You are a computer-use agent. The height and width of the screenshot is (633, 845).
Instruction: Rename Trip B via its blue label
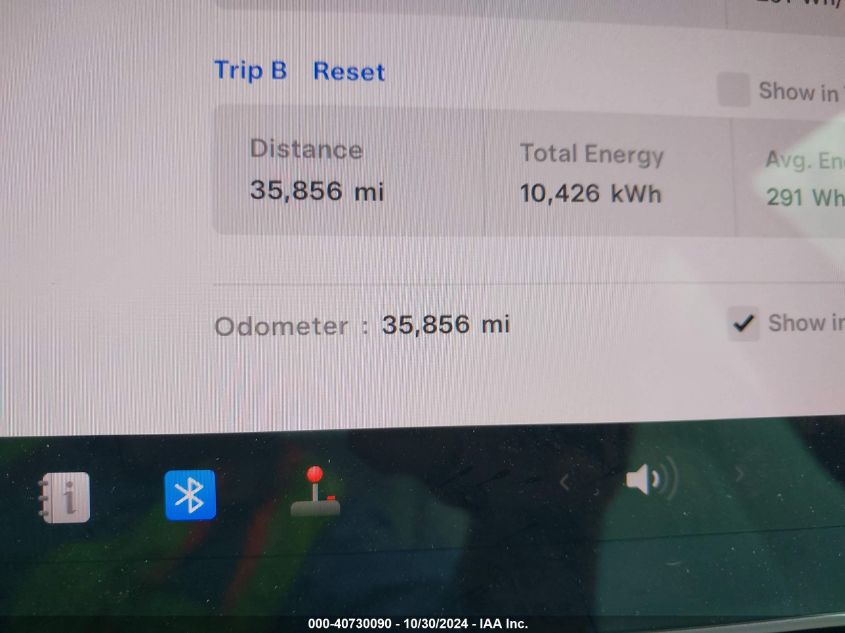(x=250, y=71)
